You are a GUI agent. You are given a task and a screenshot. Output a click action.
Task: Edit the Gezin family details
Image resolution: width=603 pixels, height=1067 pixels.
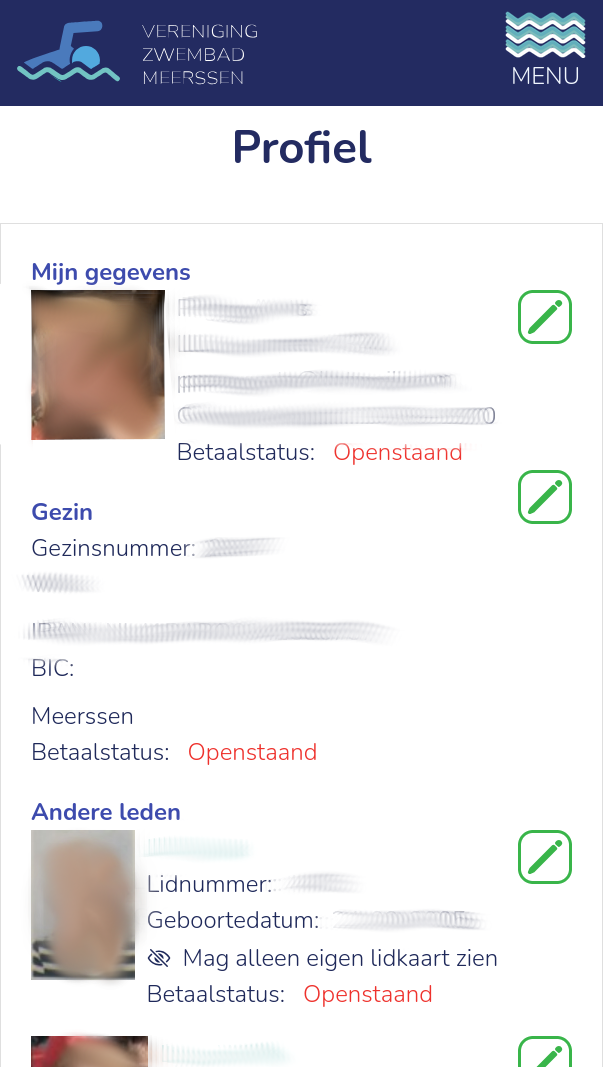545,497
